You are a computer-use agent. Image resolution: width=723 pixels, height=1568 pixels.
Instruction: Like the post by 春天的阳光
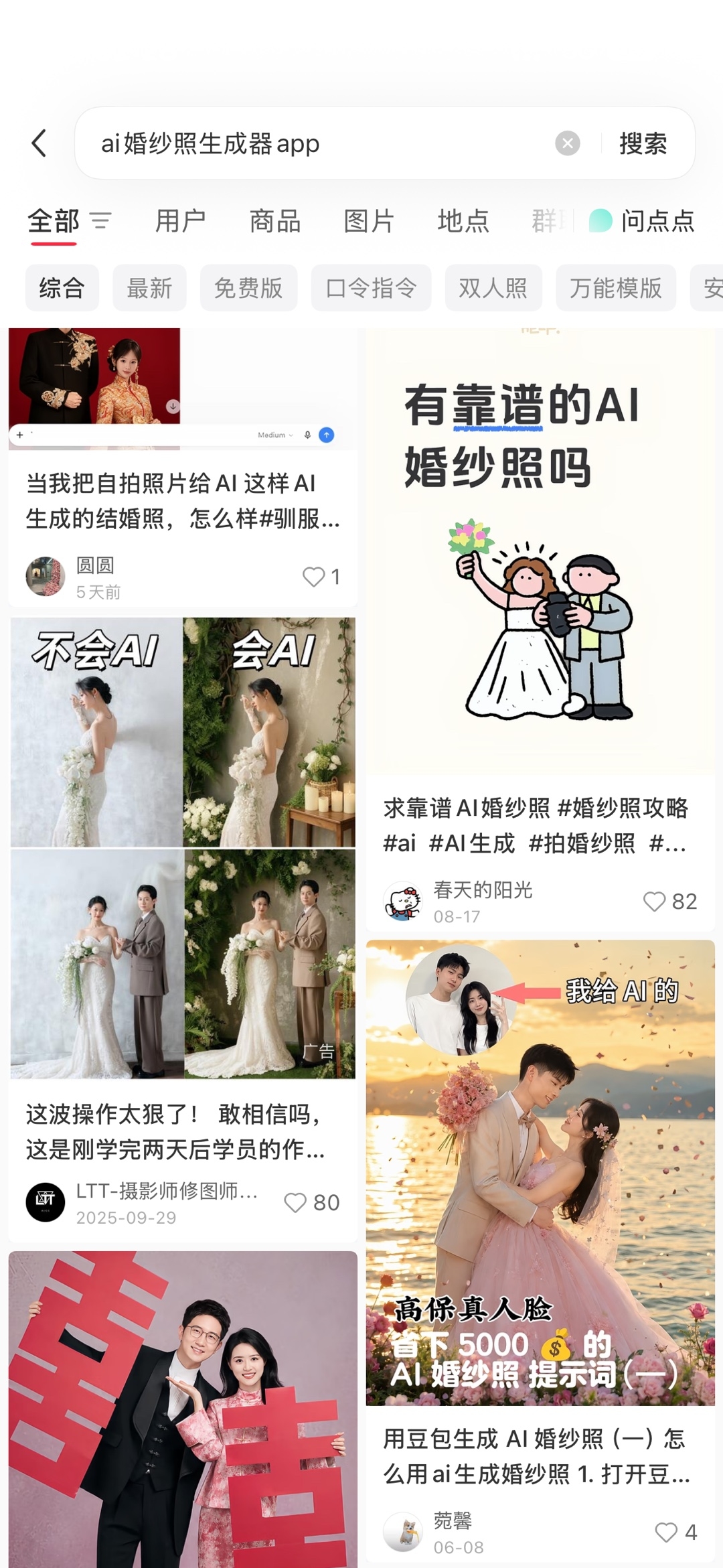(670, 902)
